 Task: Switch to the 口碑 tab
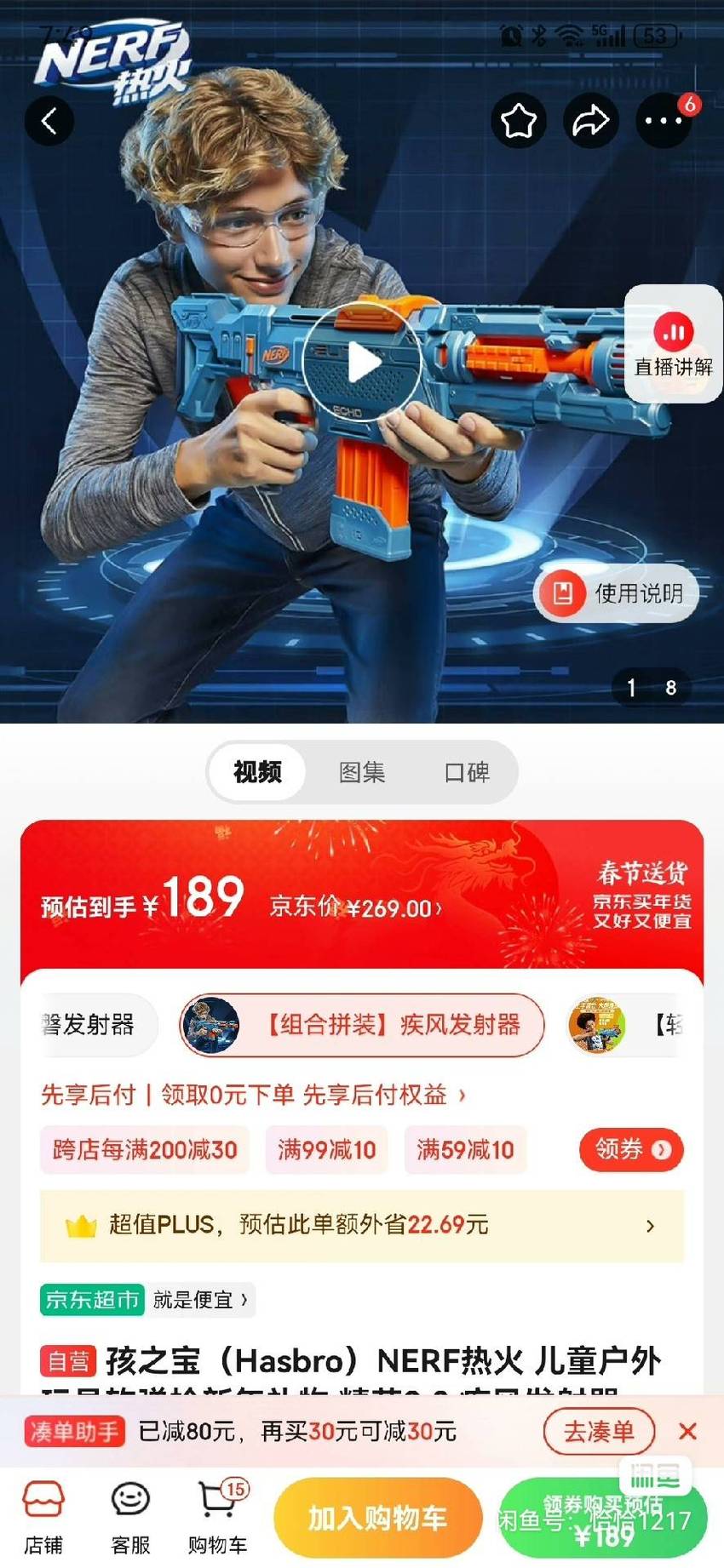467,772
